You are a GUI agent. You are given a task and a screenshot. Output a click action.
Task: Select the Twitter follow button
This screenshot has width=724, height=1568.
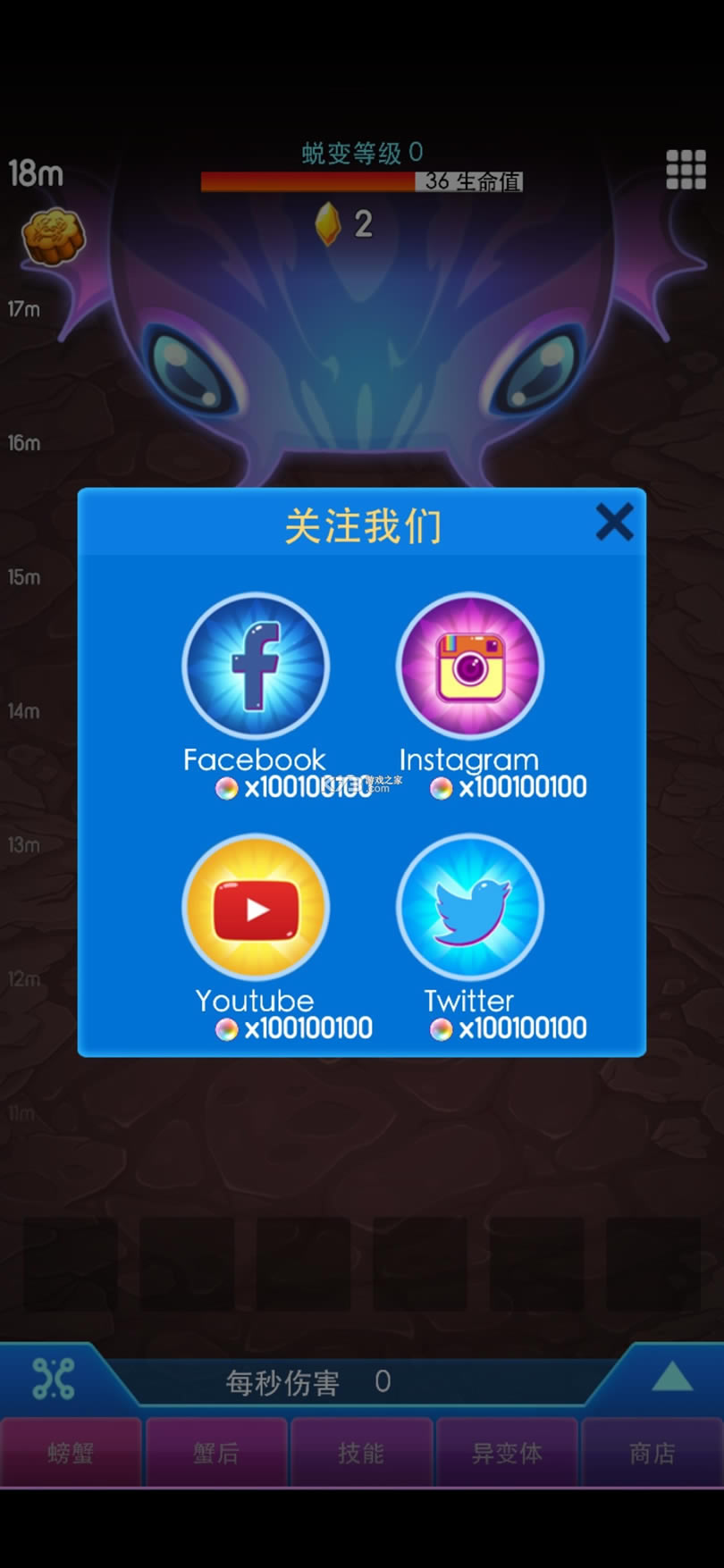pyautogui.click(x=469, y=908)
